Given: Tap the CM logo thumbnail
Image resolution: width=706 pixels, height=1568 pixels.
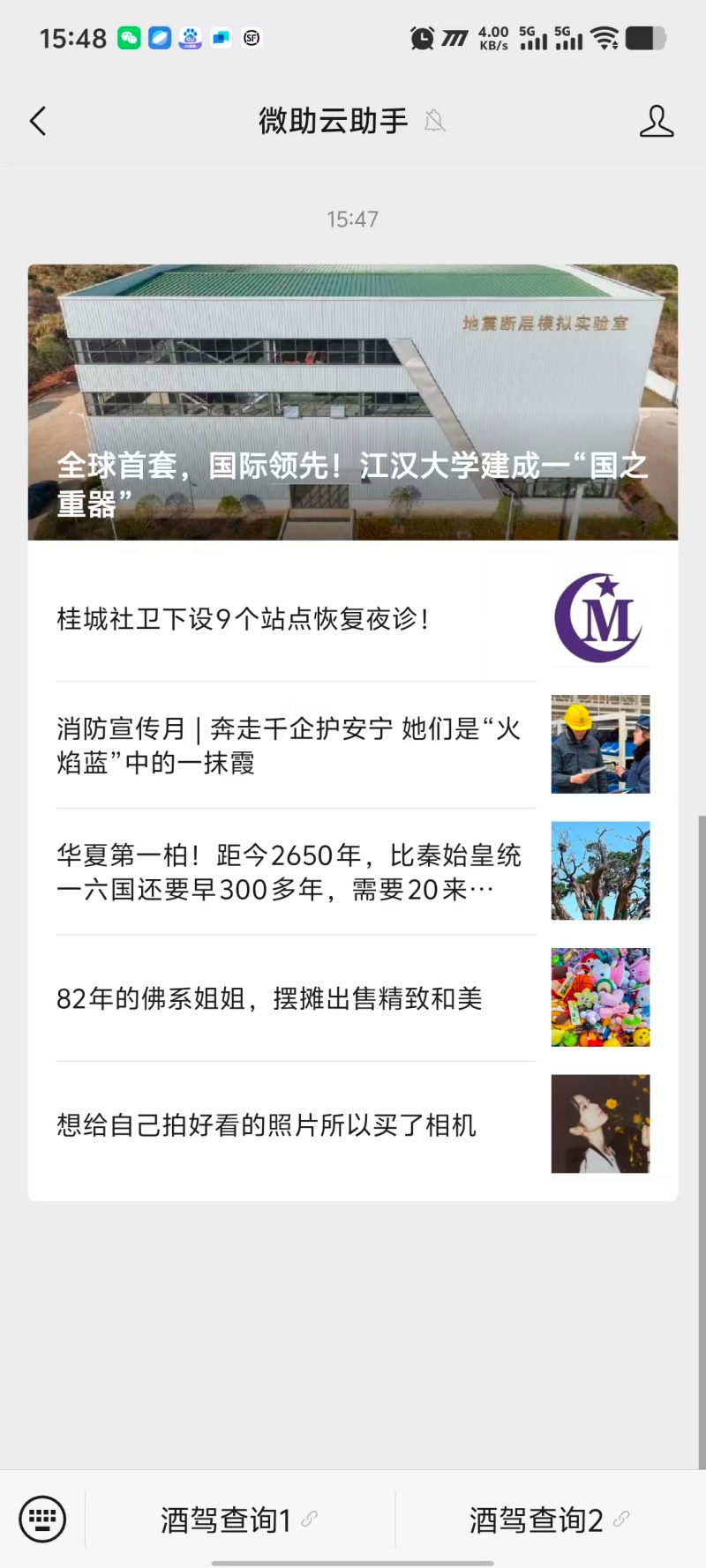Looking at the screenshot, I should [600, 615].
